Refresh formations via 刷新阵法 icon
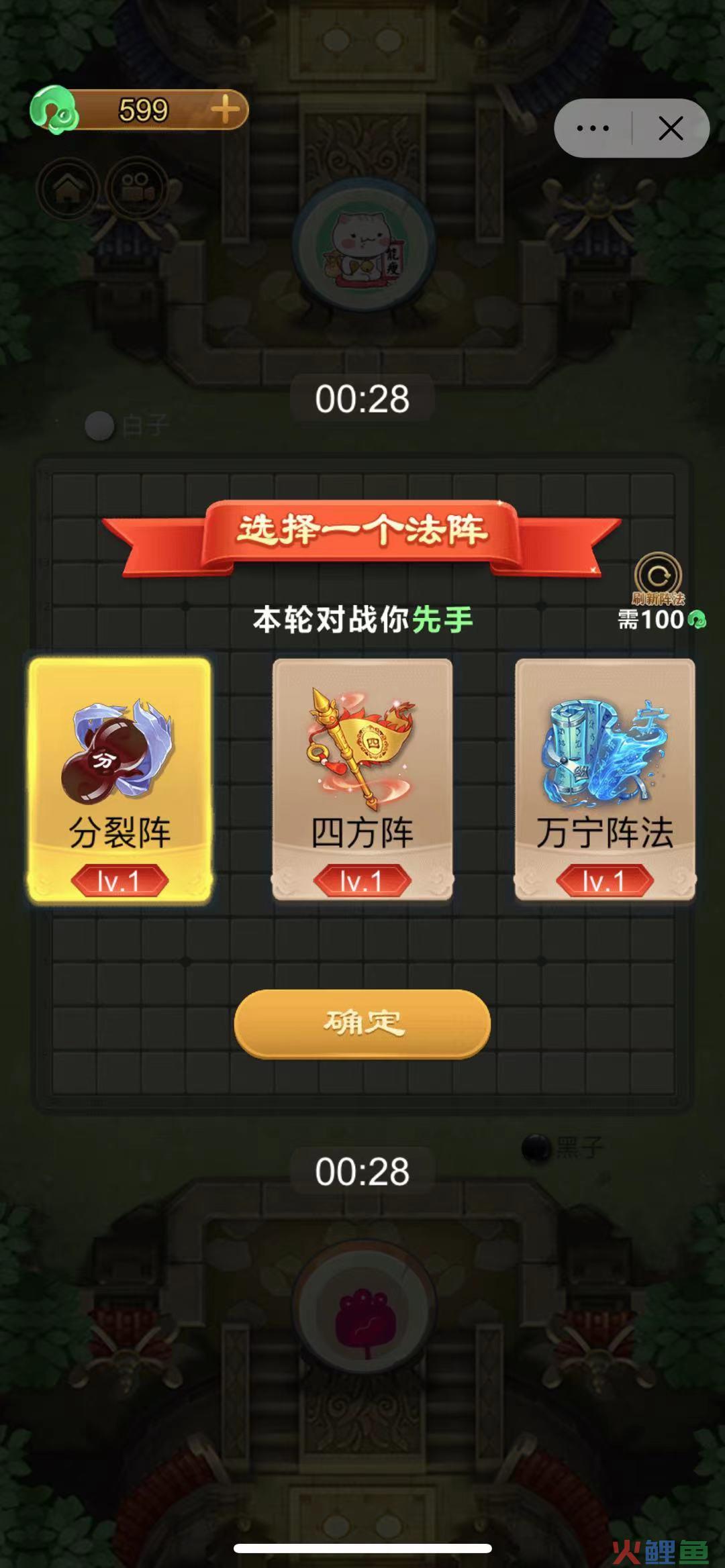The image size is (725, 1568). [x=658, y=577]
